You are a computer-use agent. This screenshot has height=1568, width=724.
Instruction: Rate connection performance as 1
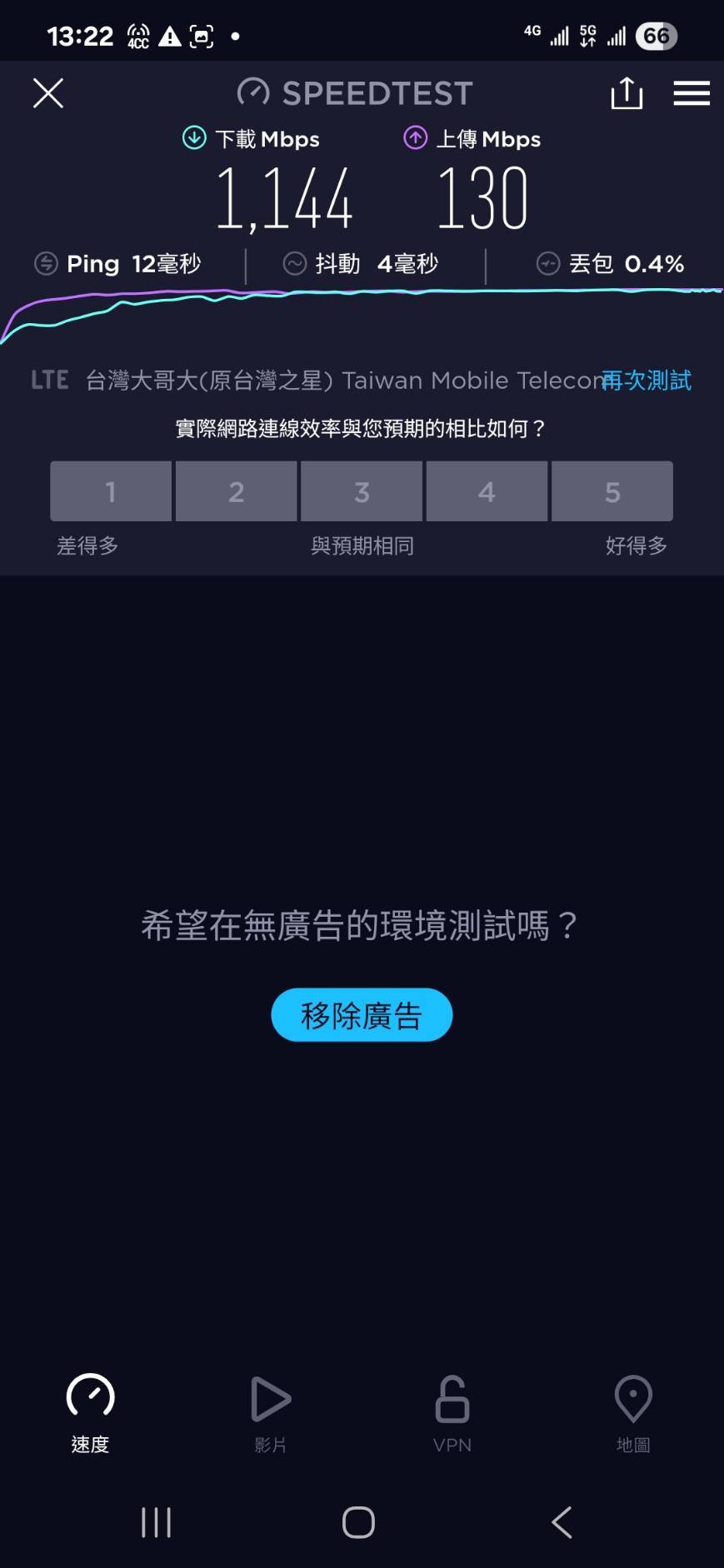[111, 491]
